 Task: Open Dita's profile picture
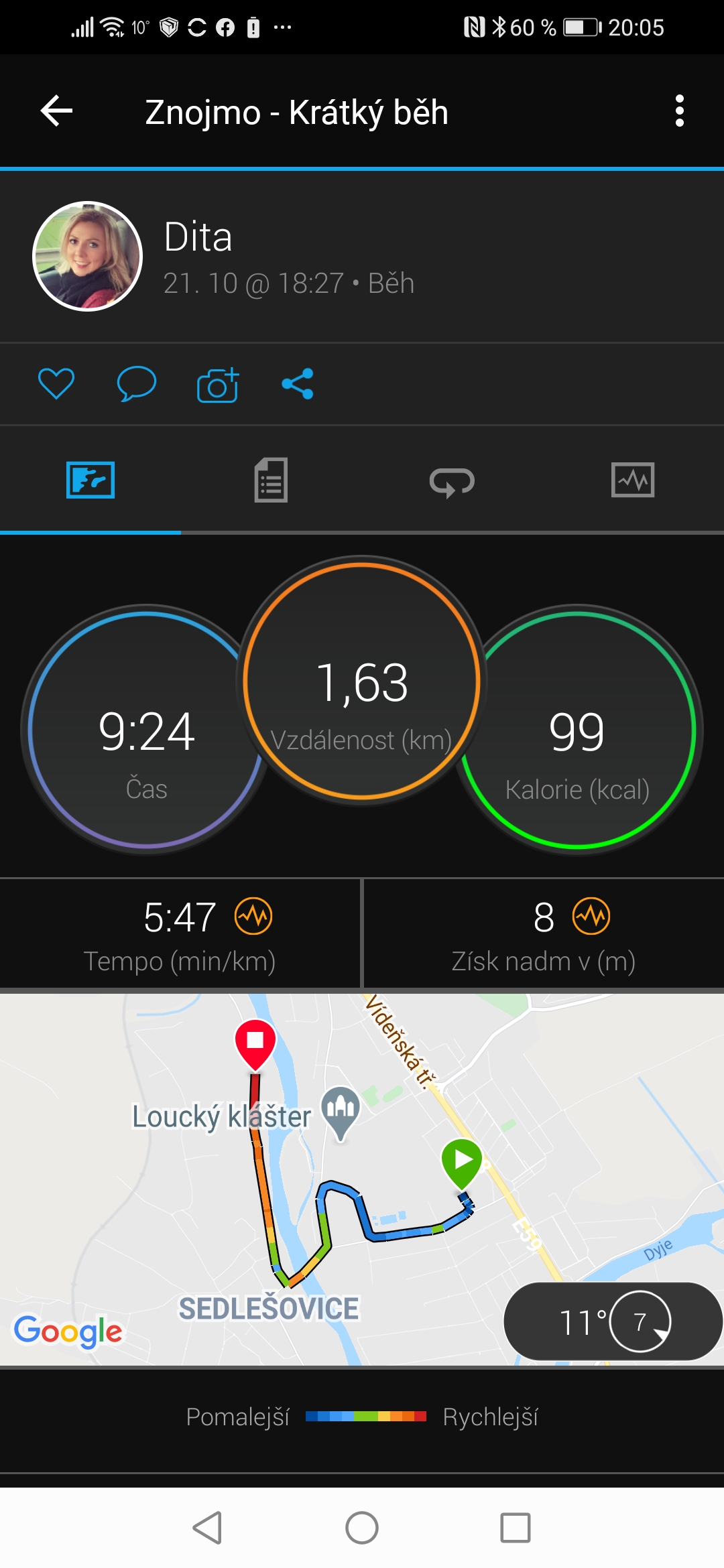[x=88, y=256]
